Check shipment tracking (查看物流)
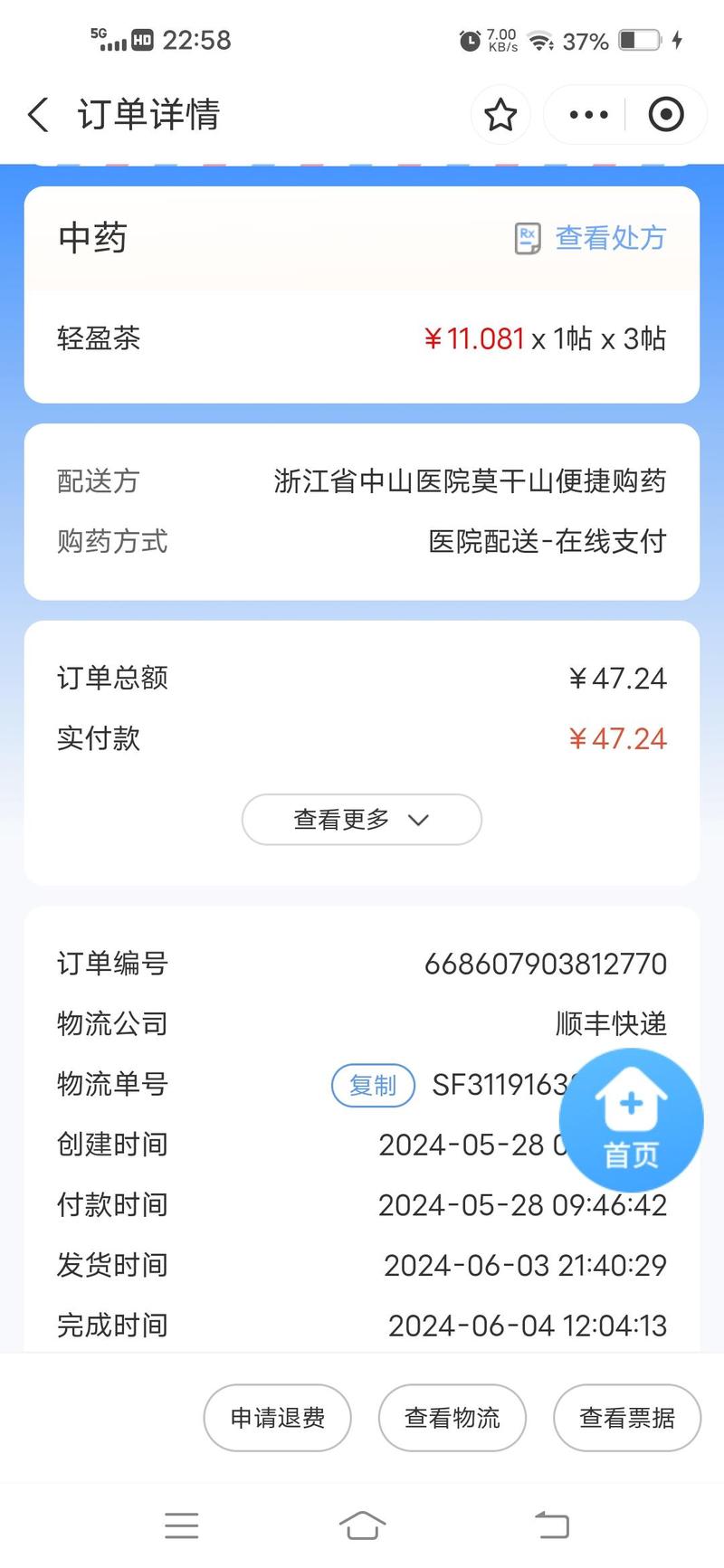Screen dimensions: 724x1568 click(452, 1418)
